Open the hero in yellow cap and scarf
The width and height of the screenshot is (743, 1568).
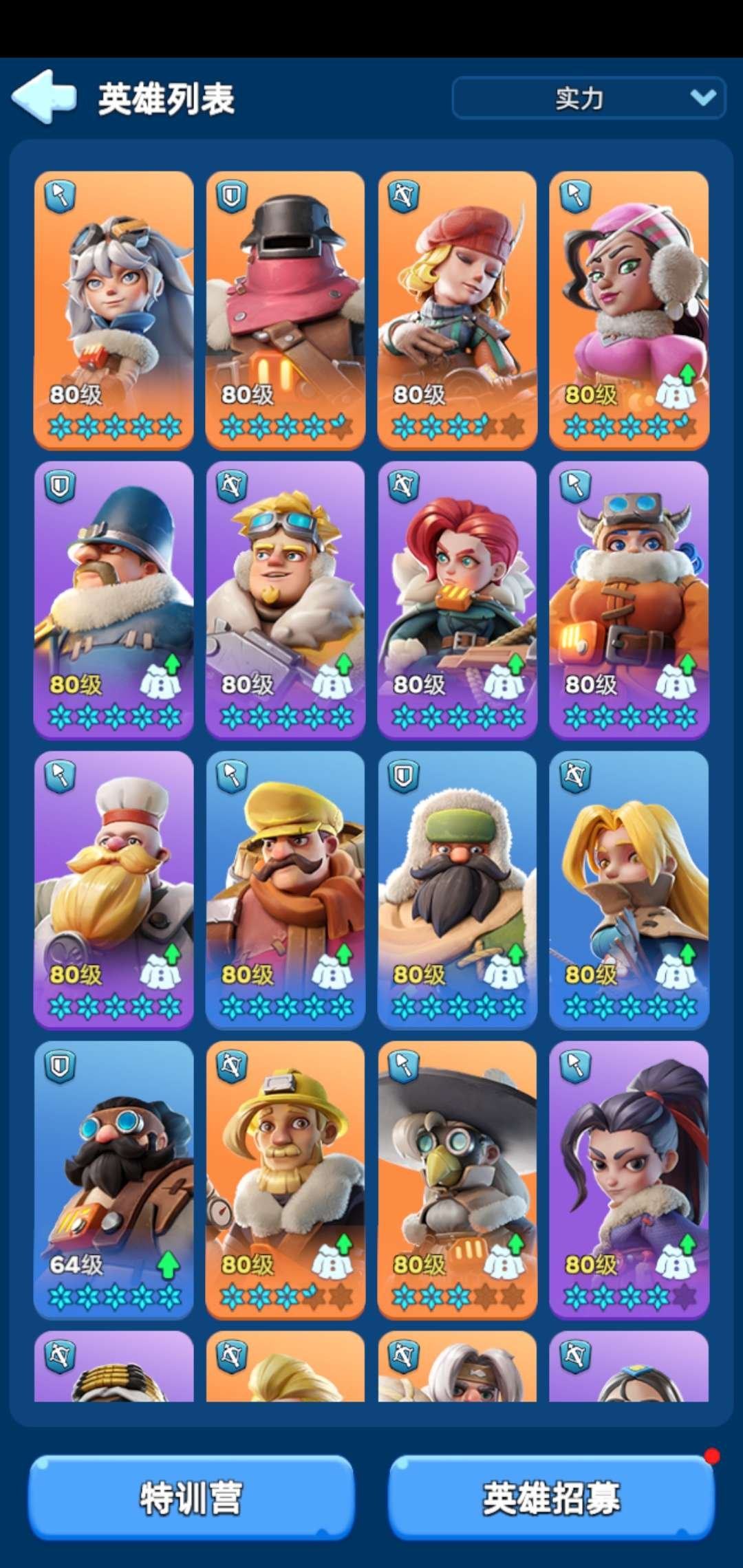click(x=286, y=890)
